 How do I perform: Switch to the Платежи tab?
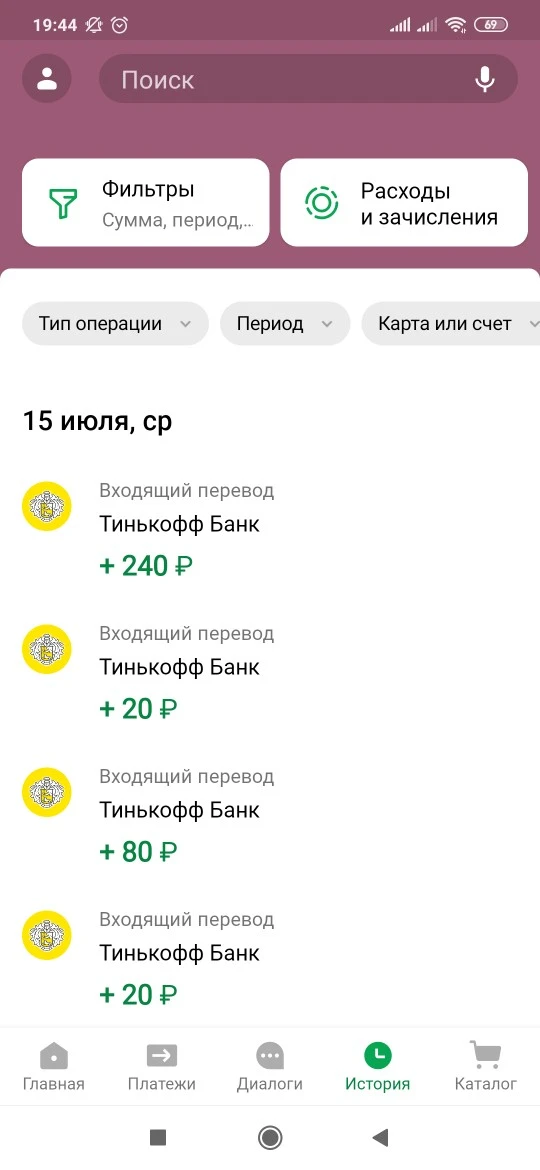(x=162, y=1067)
